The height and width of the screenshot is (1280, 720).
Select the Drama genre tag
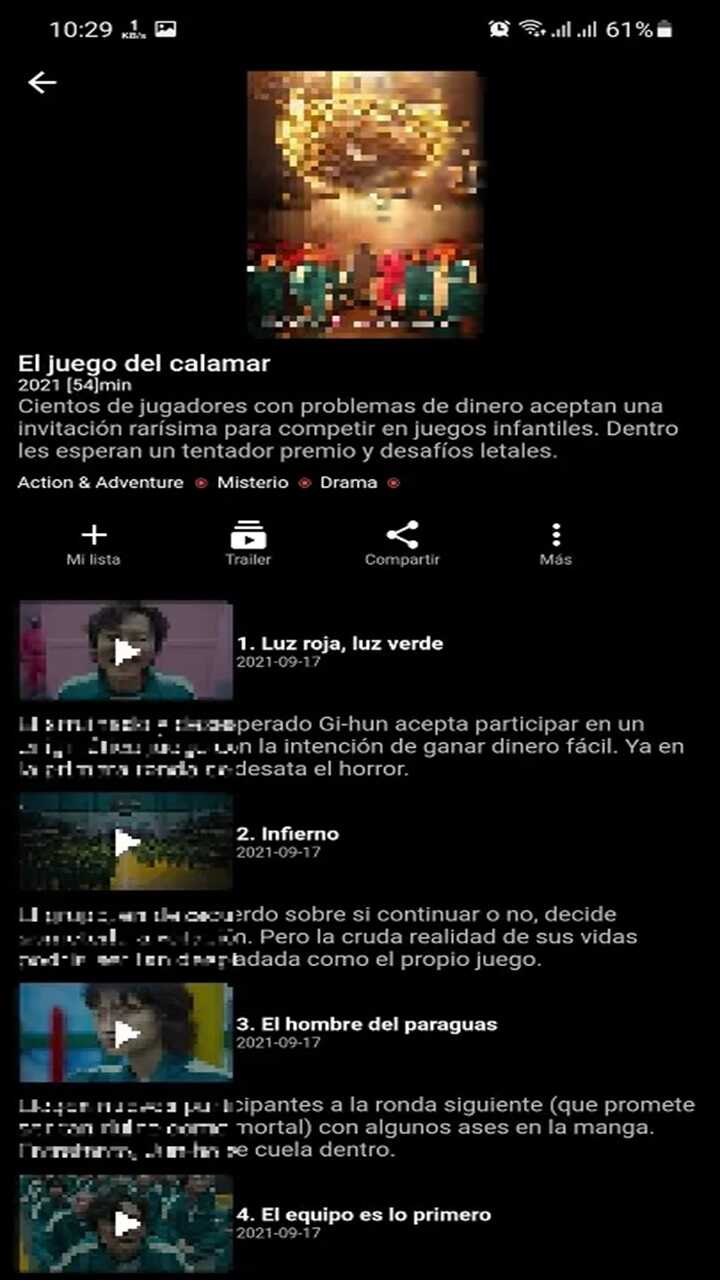[348, 482]
